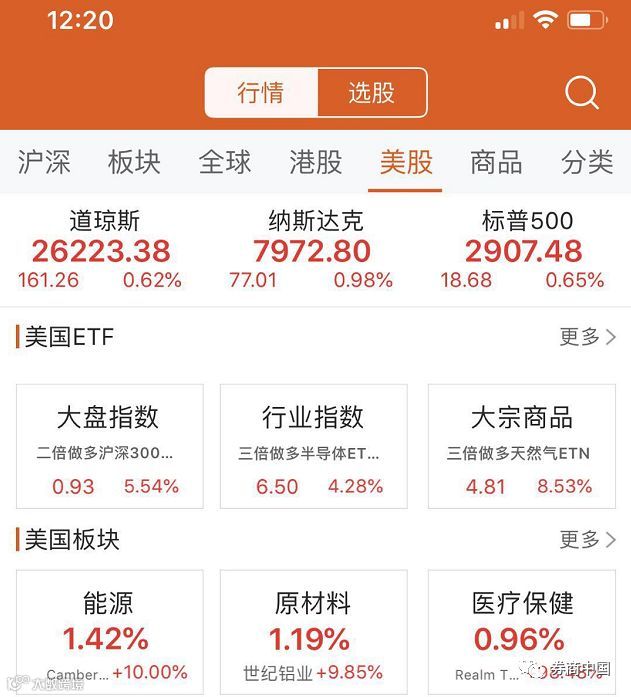Switch to the 选股 segment
631x697 pixels.
click(x=372, y=93)
